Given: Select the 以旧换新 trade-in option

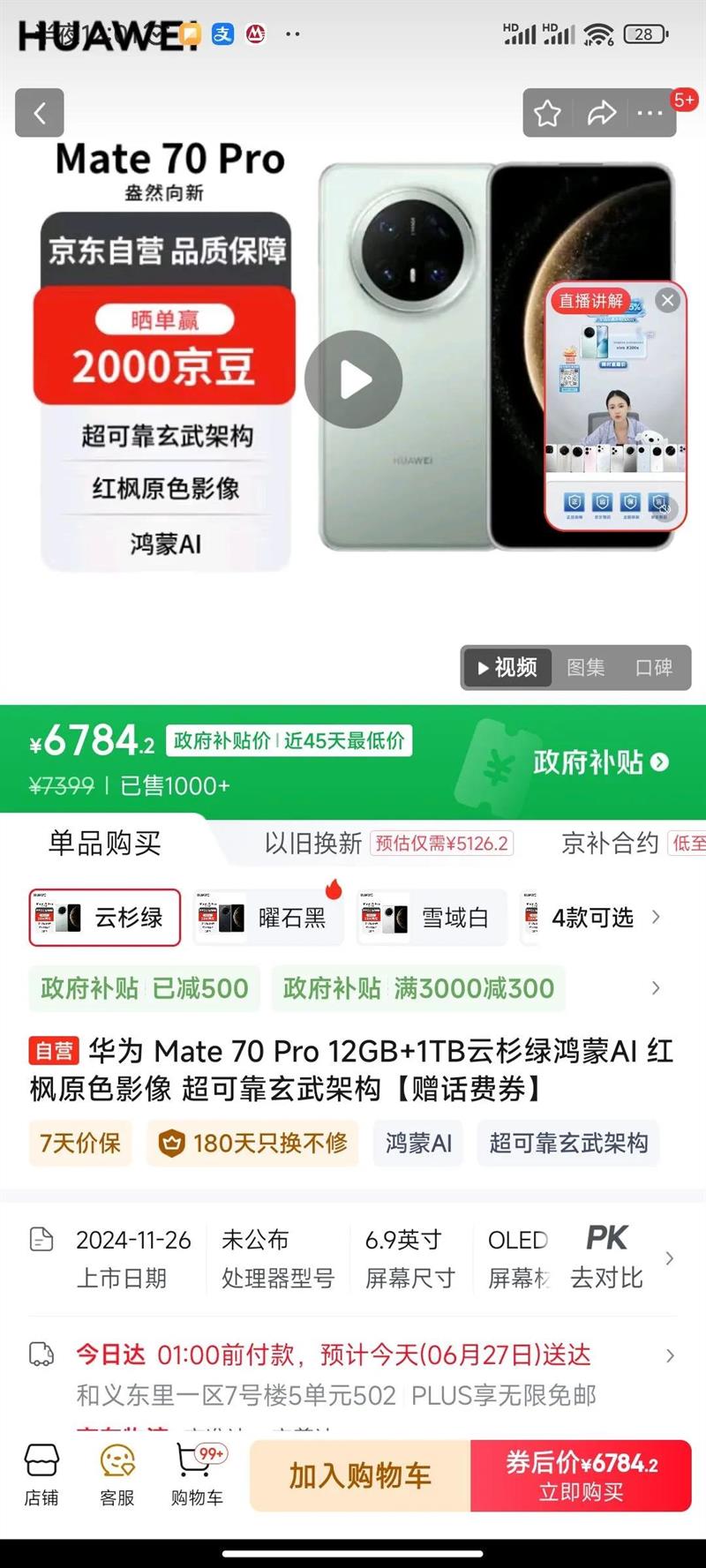Looking at the screenshot, I should [313, 844].
